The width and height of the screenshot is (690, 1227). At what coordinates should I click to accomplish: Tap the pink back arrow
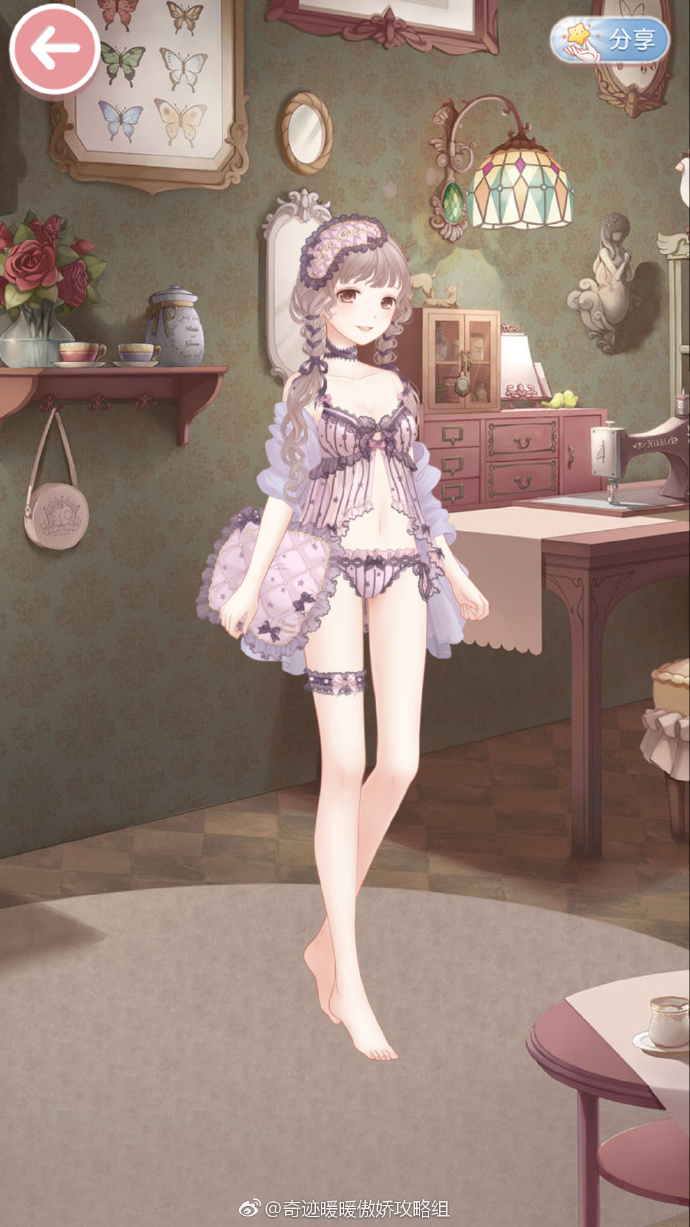(x=54, y=50)
